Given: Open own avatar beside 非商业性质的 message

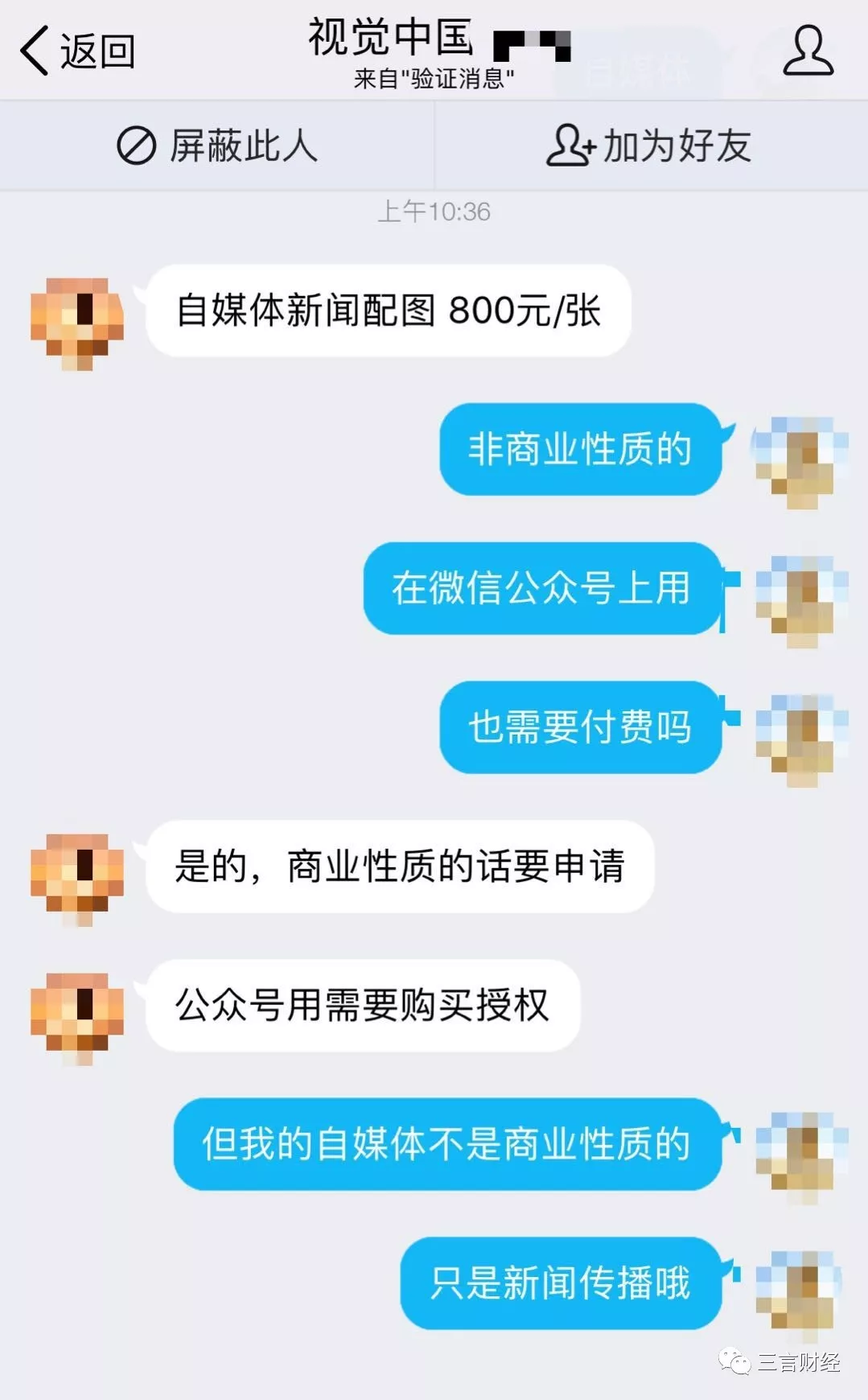Looking at the screenshot, I should [800, 461].
